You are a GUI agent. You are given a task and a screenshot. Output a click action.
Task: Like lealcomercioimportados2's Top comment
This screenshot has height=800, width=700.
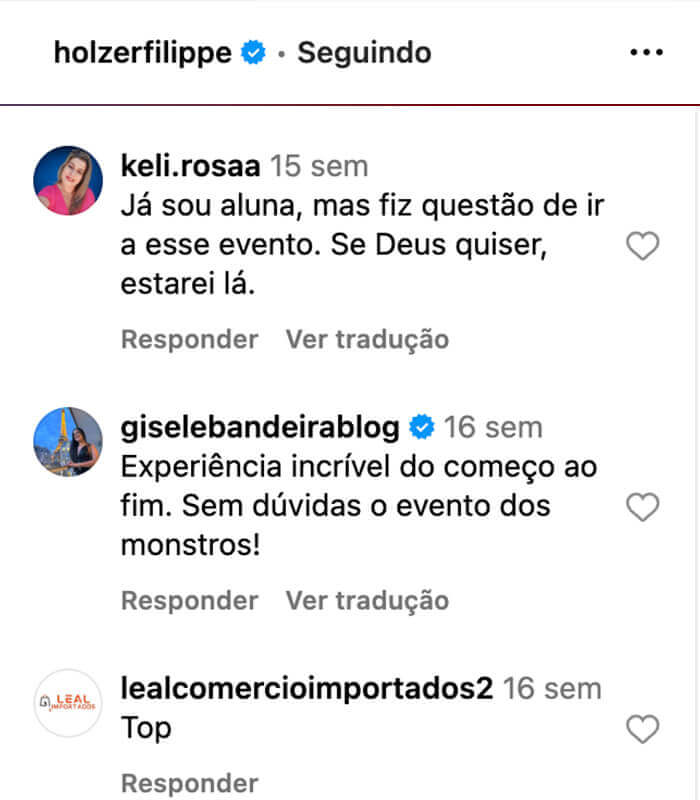pos(642,730)
